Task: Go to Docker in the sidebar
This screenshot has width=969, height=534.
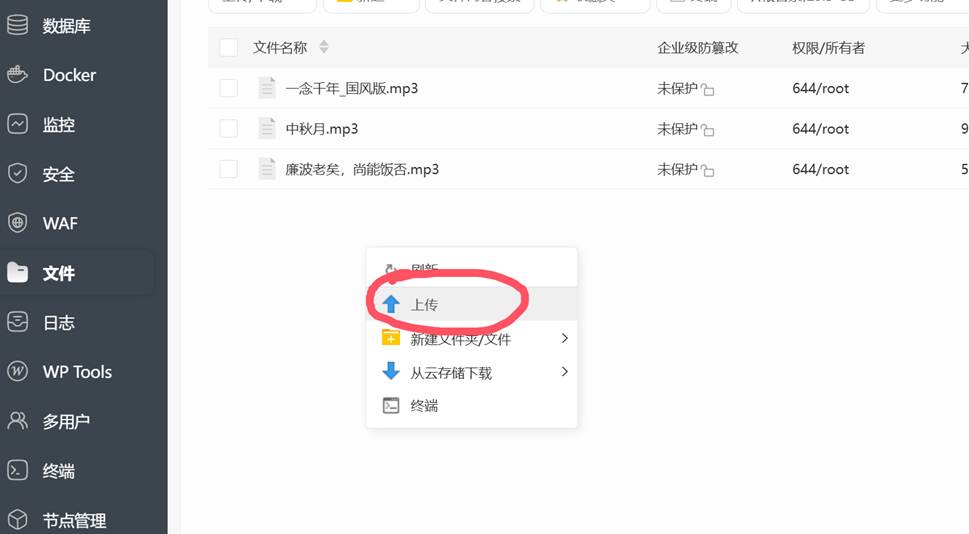Action: point(69,75)
